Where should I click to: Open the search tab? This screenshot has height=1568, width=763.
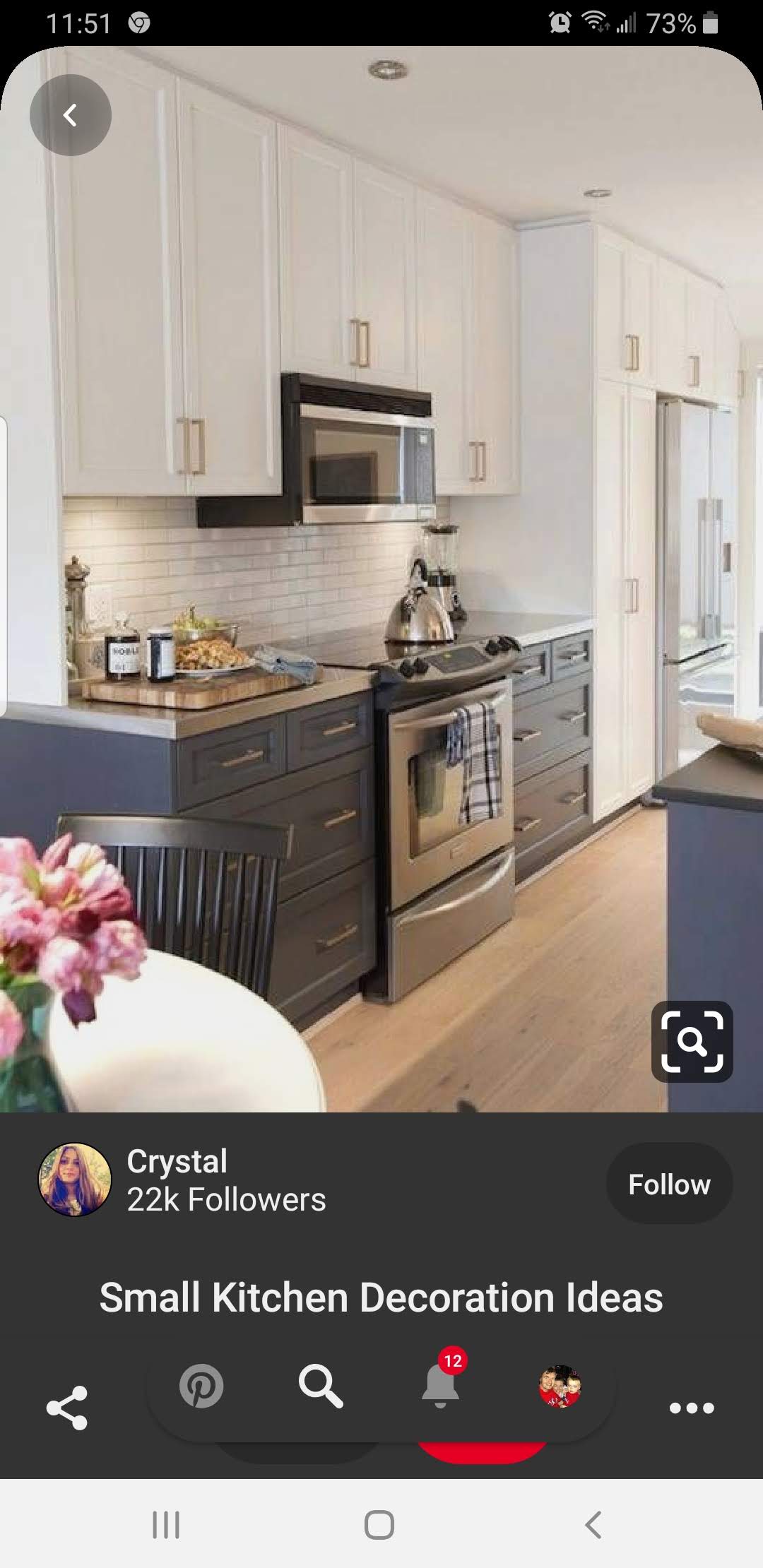tap(321, 1386)
